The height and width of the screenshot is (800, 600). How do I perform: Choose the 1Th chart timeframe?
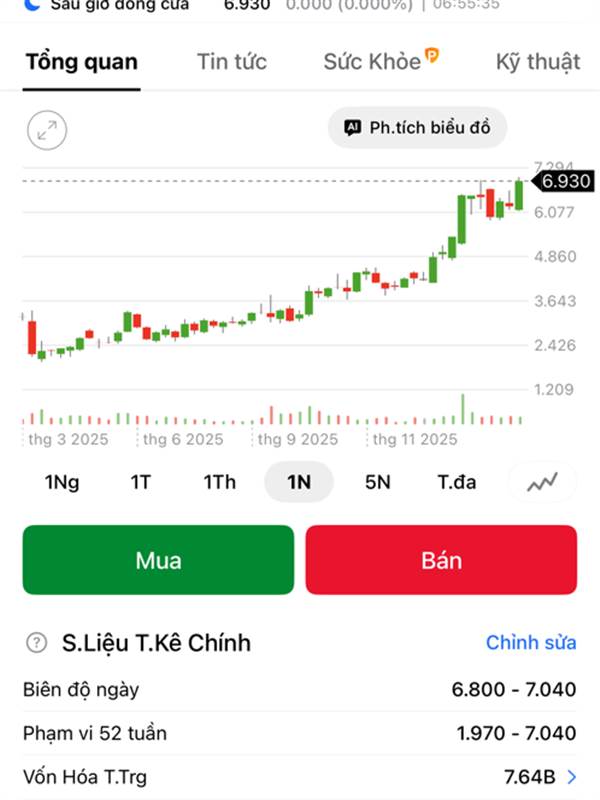tap(220, 482)
